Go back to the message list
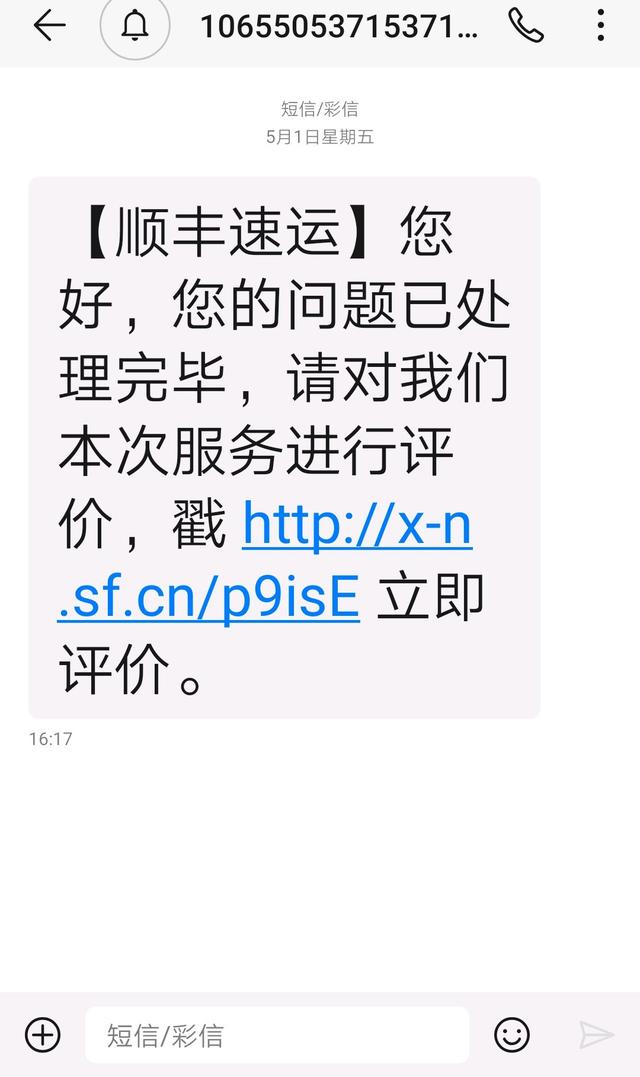The height and width of the screenshot is (1077, 640). 49,27
